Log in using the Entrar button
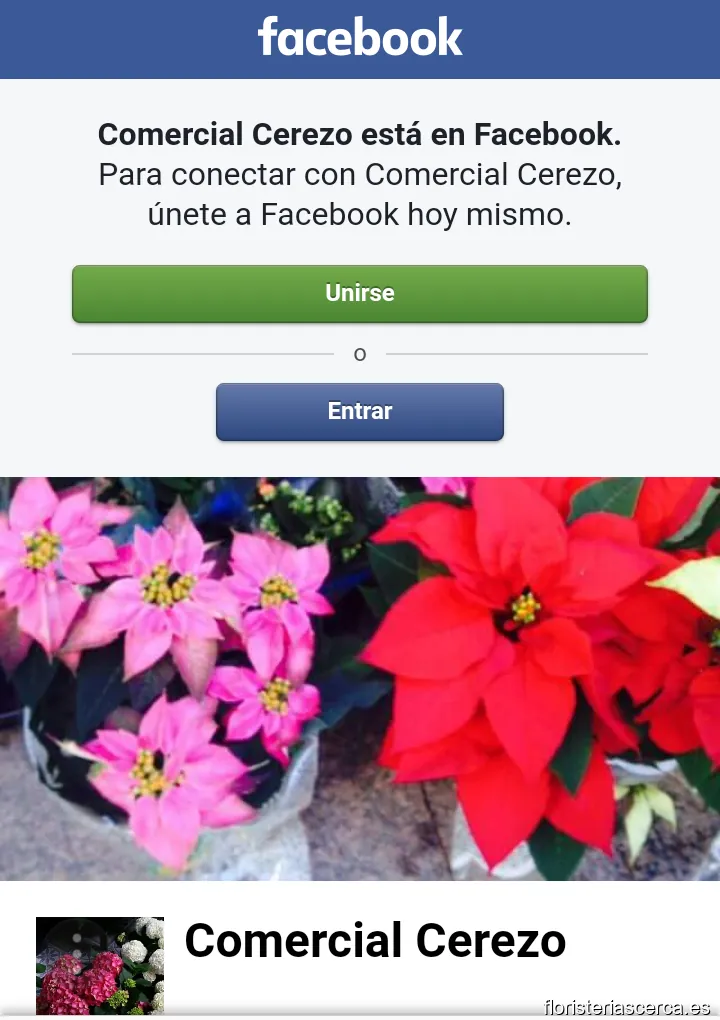Viewport: 720px width, 1020px height. pos(360,411)
